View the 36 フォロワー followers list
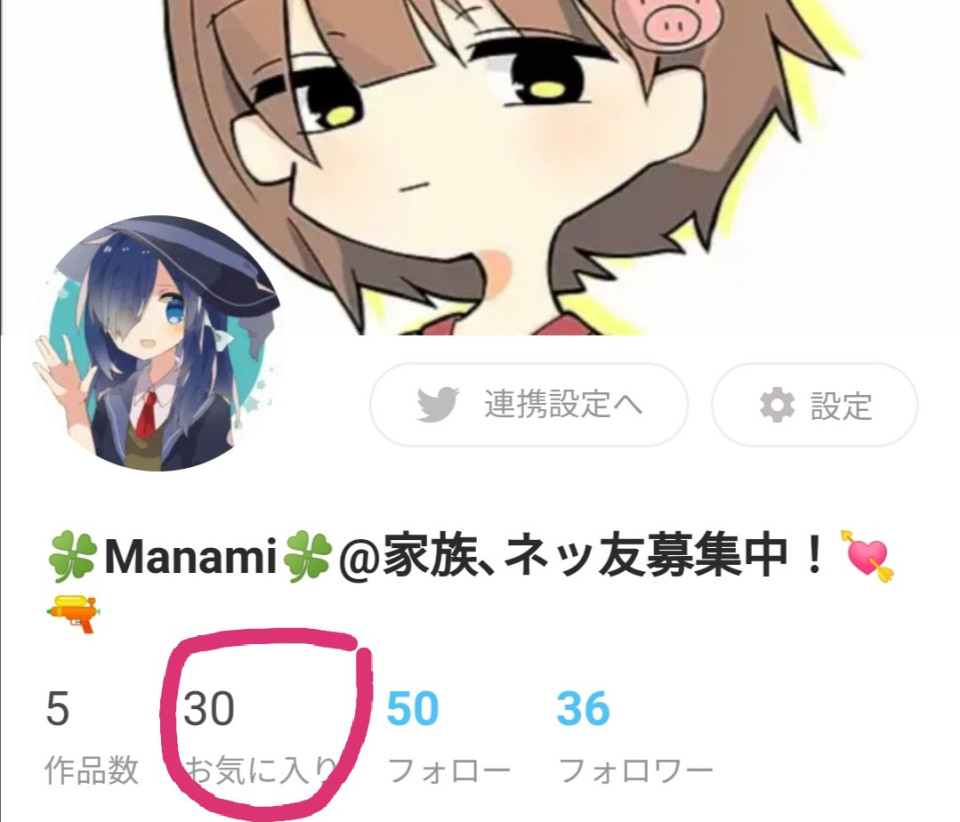The image size is (960, 822). click(633, 736)
